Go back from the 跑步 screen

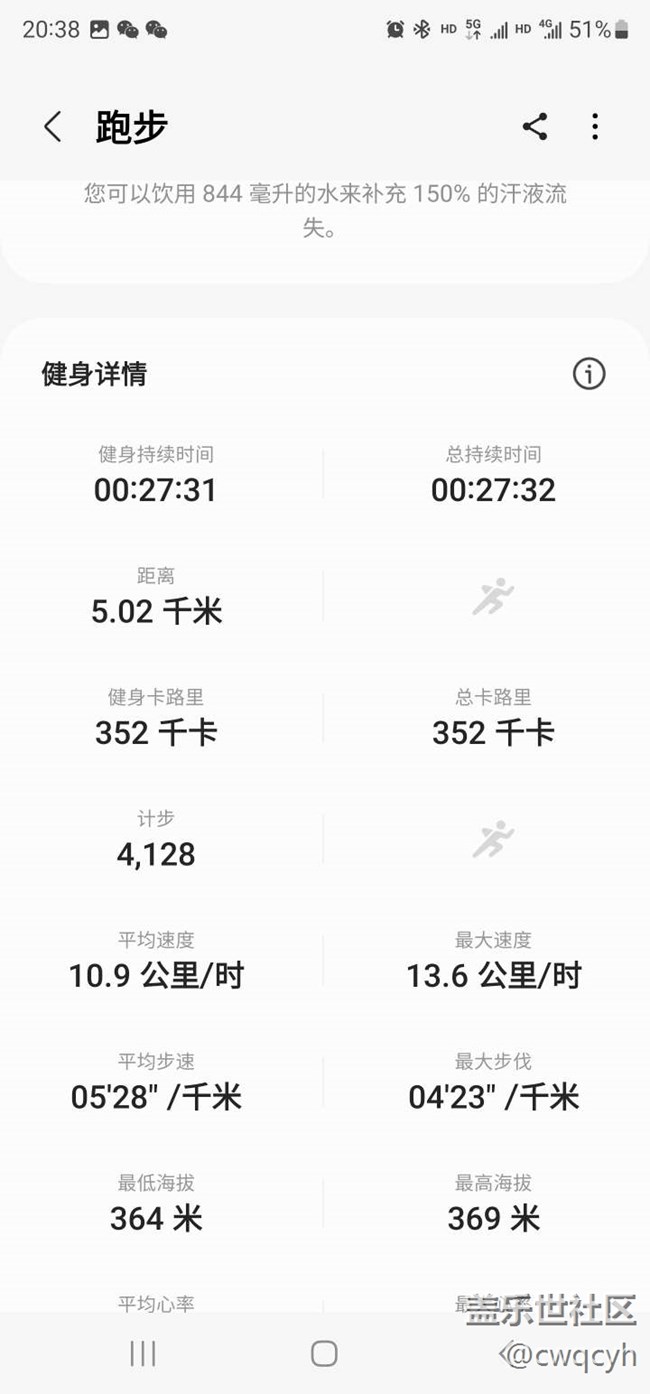(53, 127)
